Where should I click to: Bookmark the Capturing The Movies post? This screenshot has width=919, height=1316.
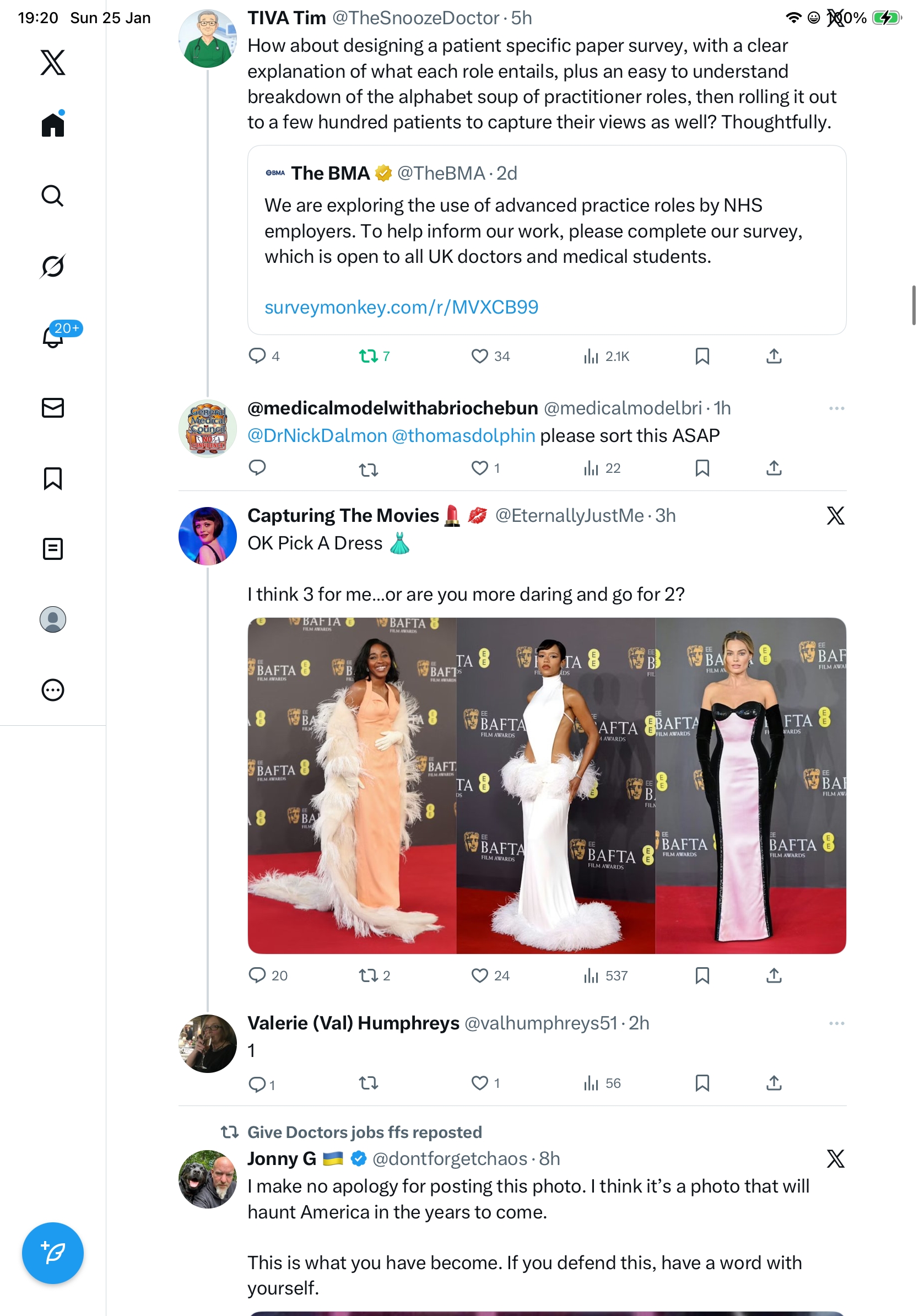point(702,975)
